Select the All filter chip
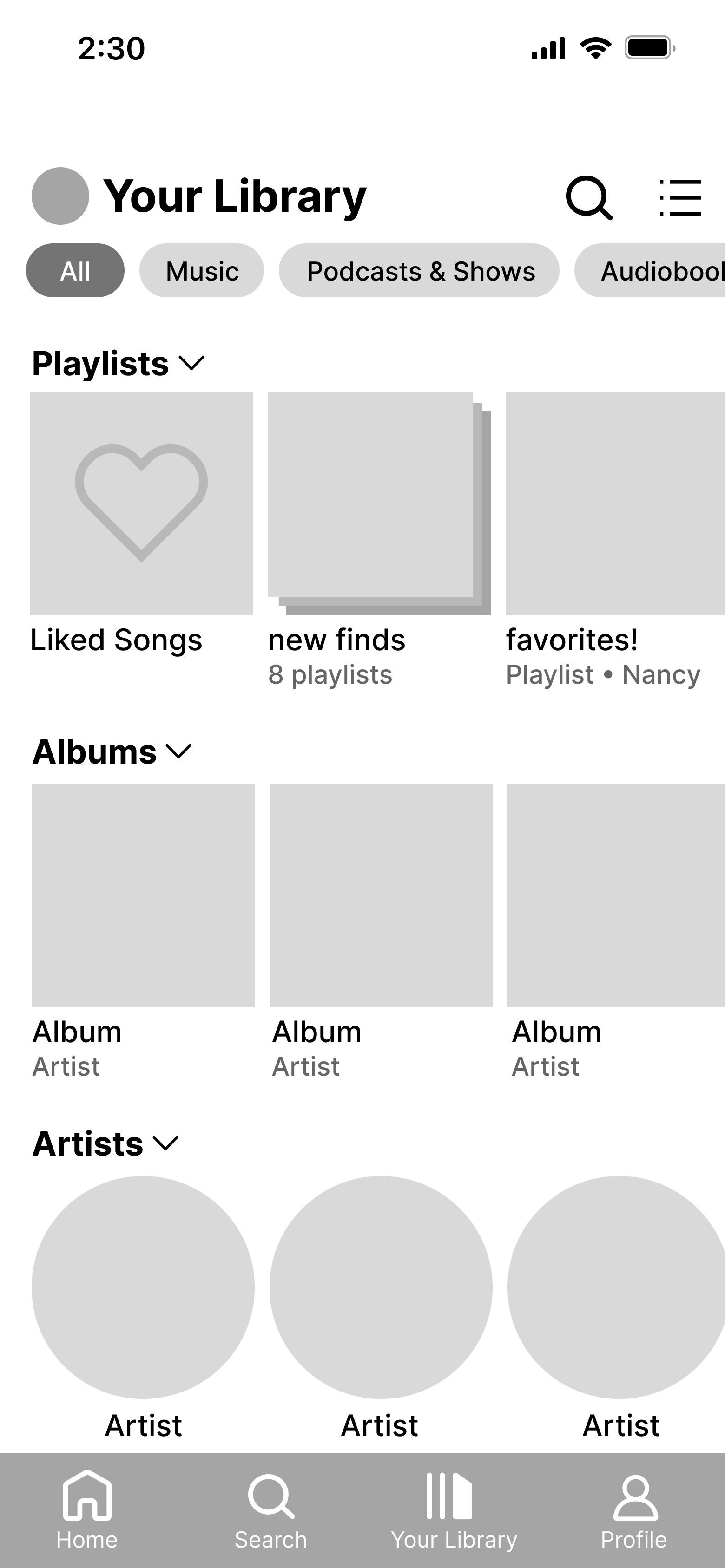Viewport: 725px width, 1568px height. pos(75,271)
